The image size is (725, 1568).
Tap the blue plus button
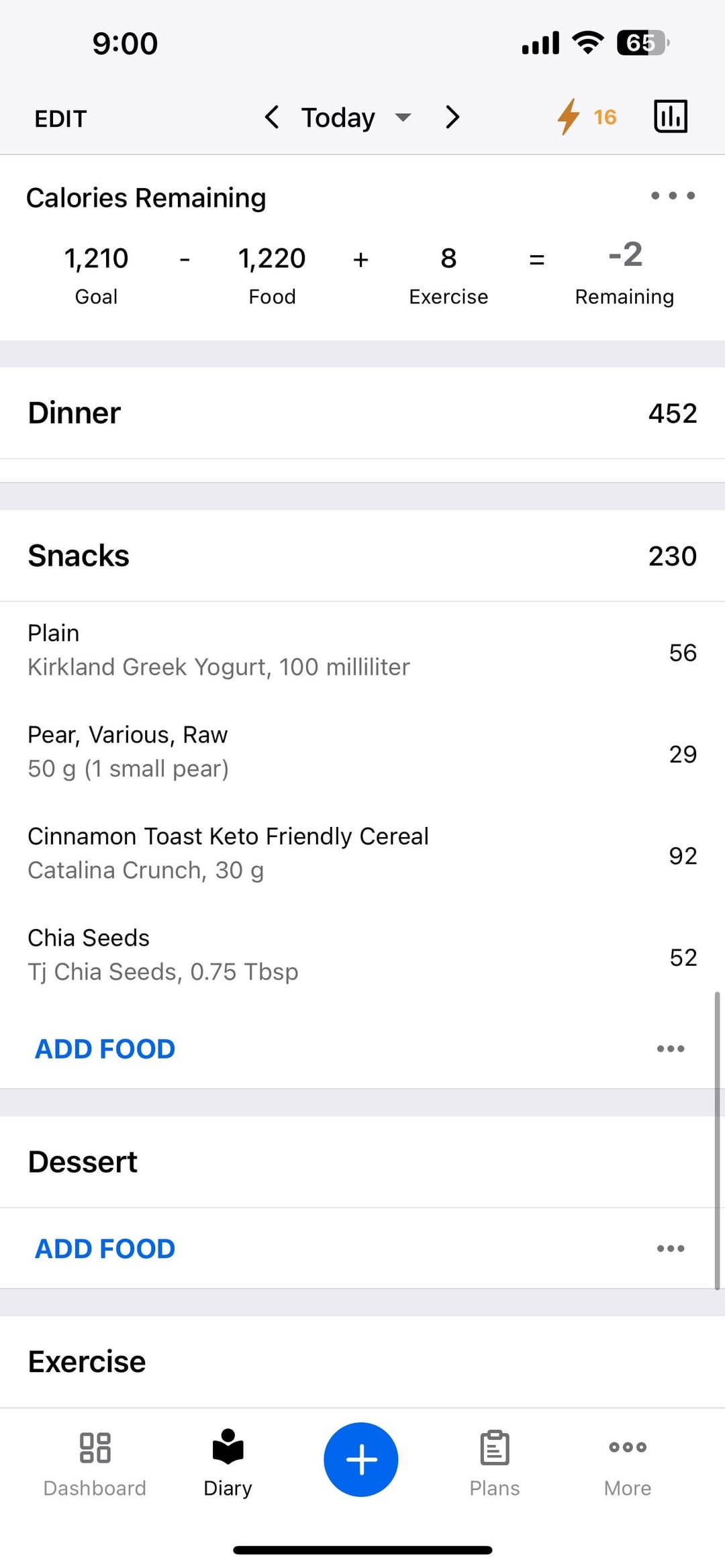click(x=361, y=1459)
